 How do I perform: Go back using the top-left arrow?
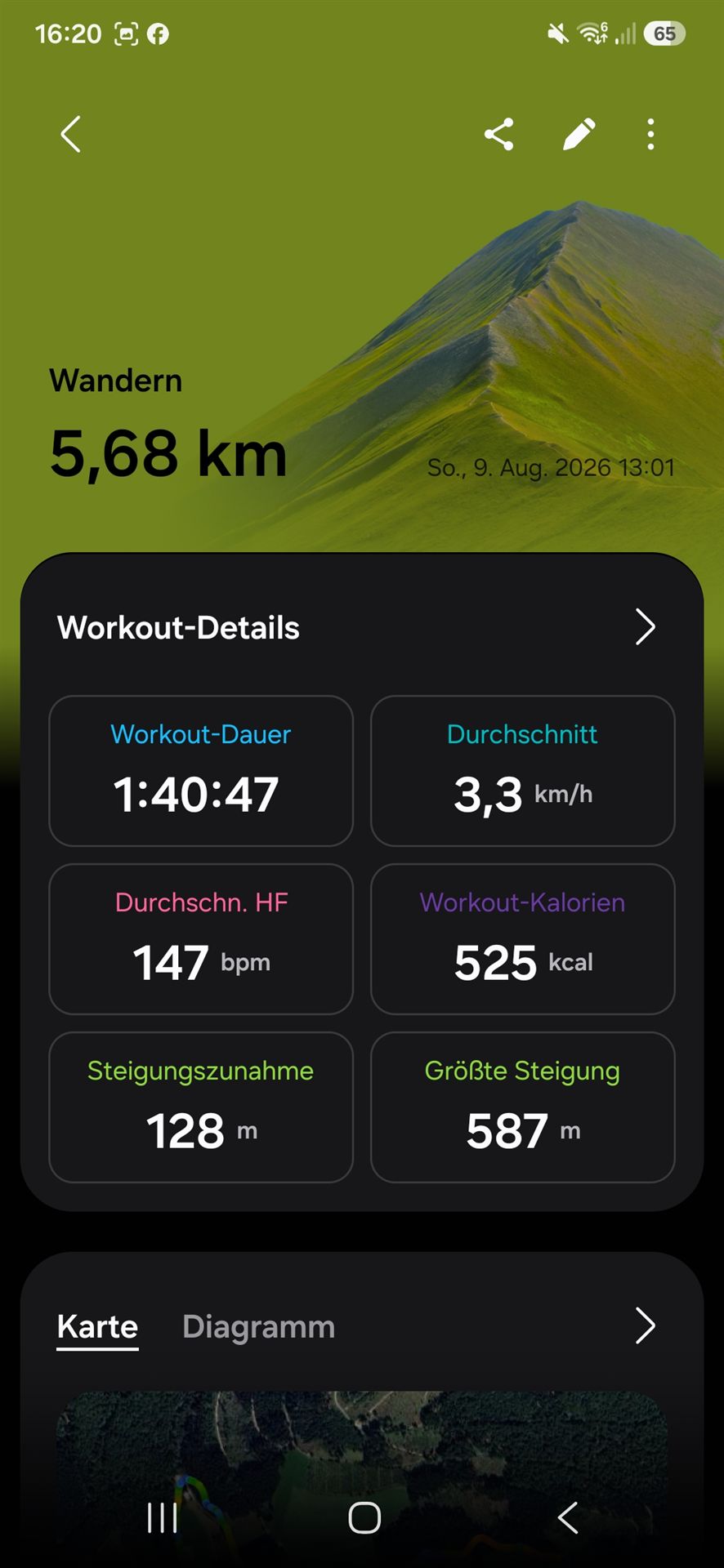point(71,134)
